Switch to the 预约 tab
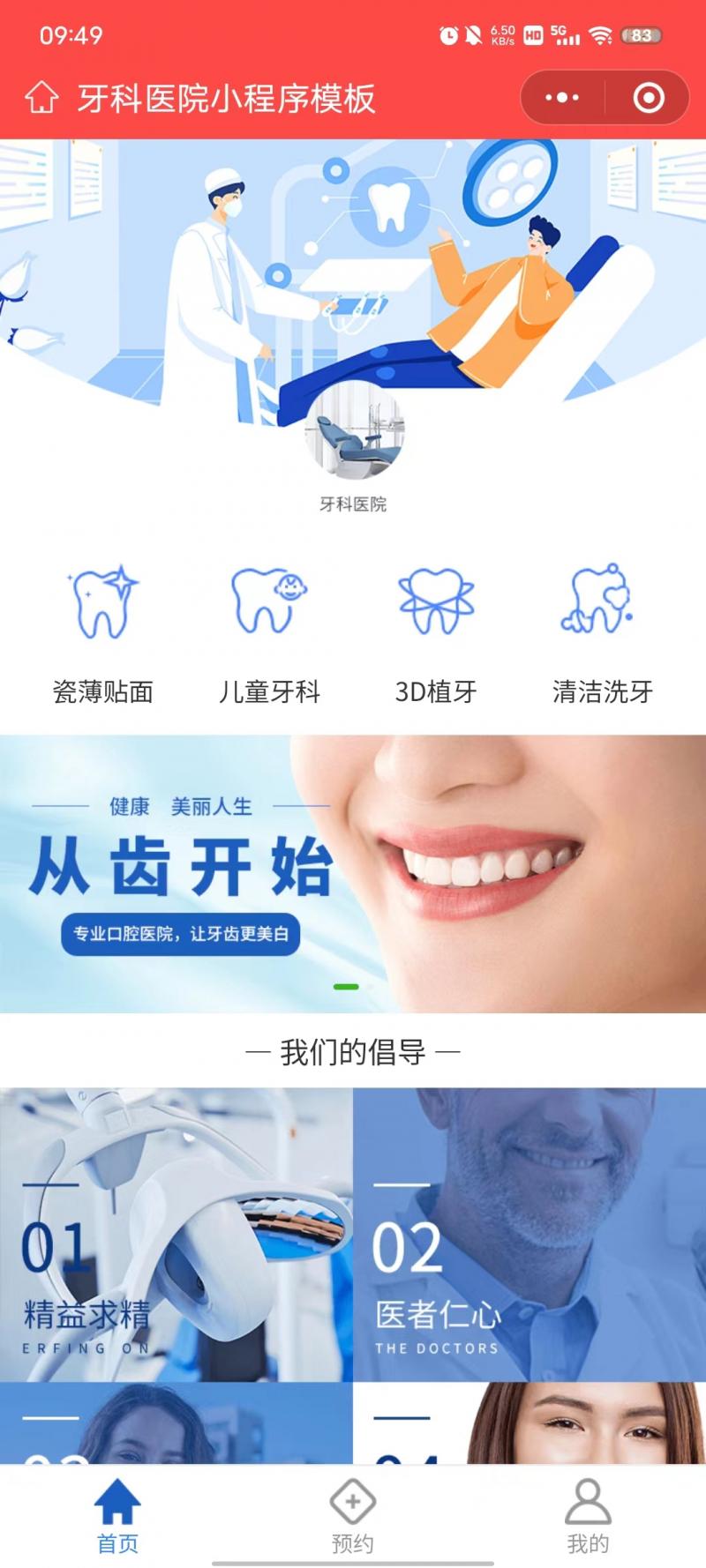The height and width of the screenshot is (1568, 706). [x=353, y=1515]
